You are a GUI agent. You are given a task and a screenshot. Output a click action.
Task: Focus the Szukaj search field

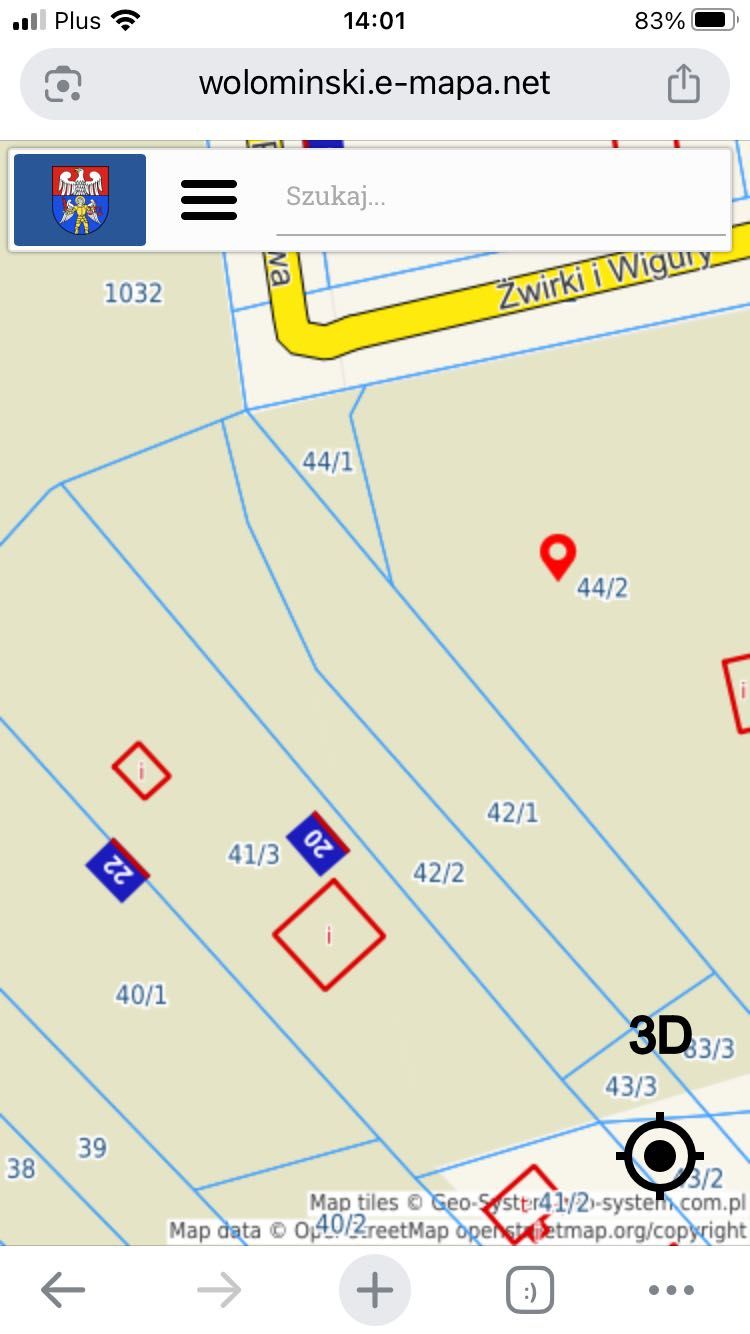pos(500,197)
